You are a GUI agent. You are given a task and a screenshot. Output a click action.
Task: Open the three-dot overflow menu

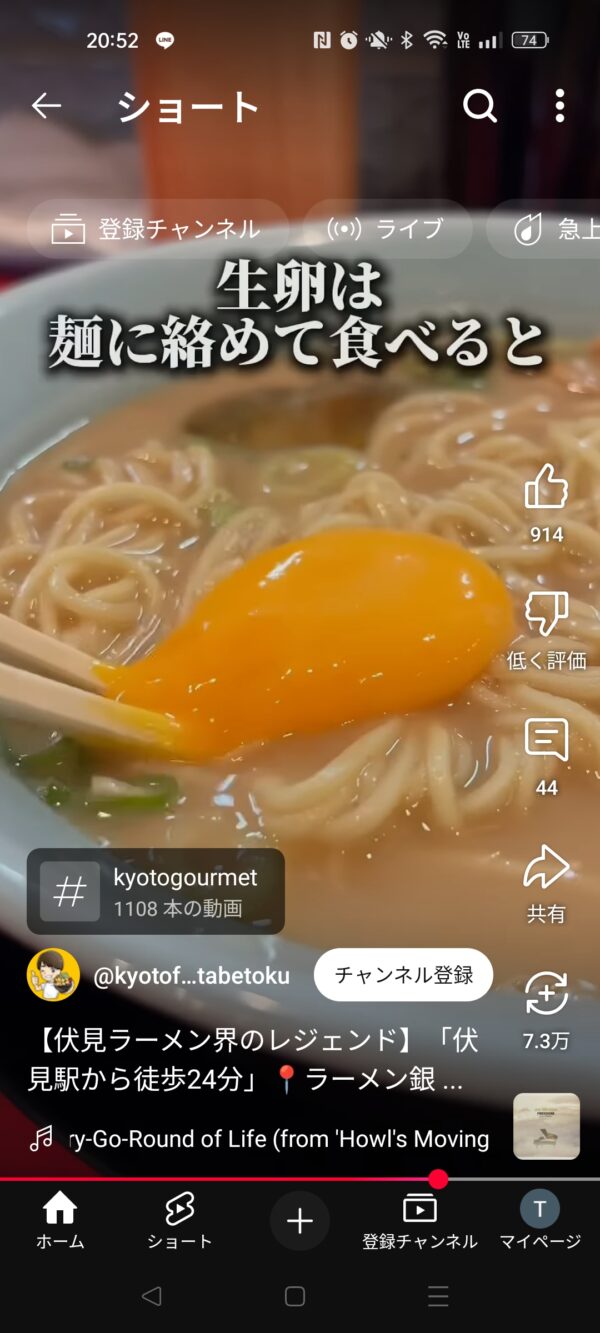pos(560,106)
